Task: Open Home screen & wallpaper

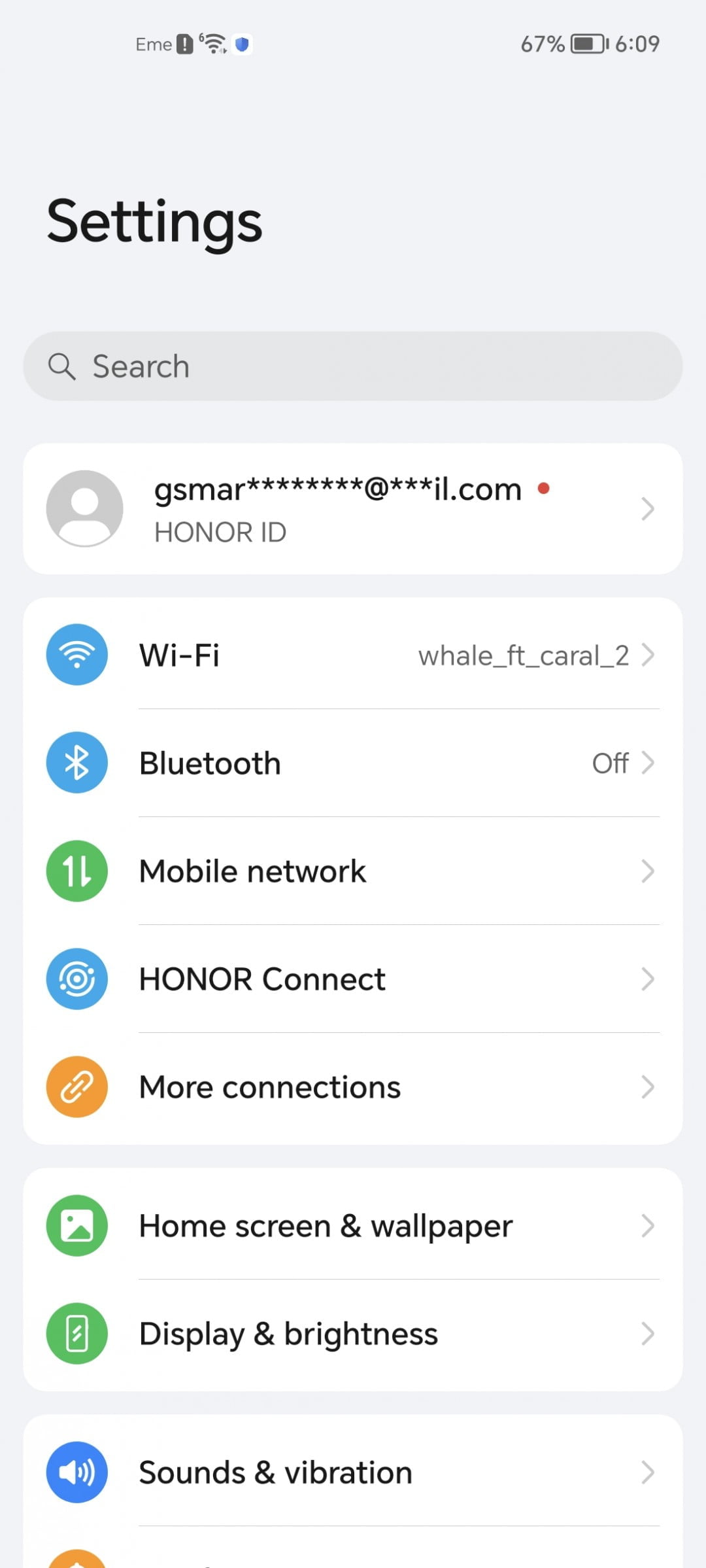Action: pos(353,1225)
